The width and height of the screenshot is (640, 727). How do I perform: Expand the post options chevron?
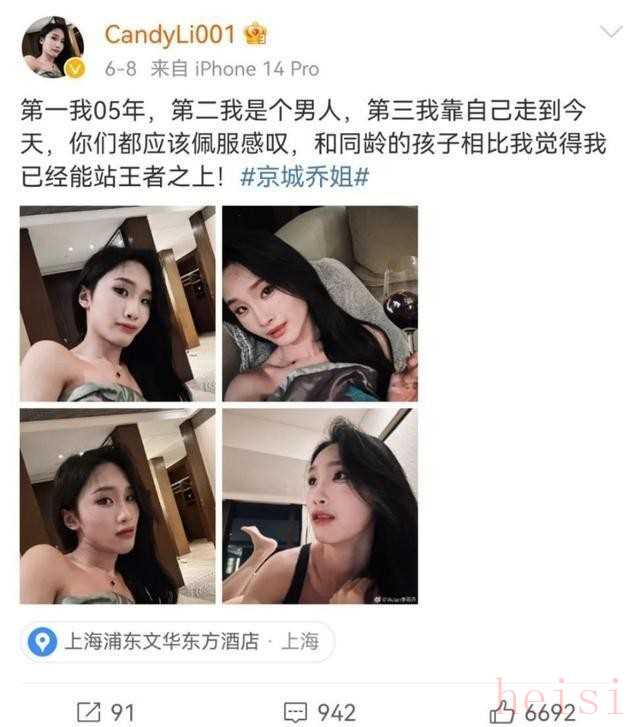[611, 33]
